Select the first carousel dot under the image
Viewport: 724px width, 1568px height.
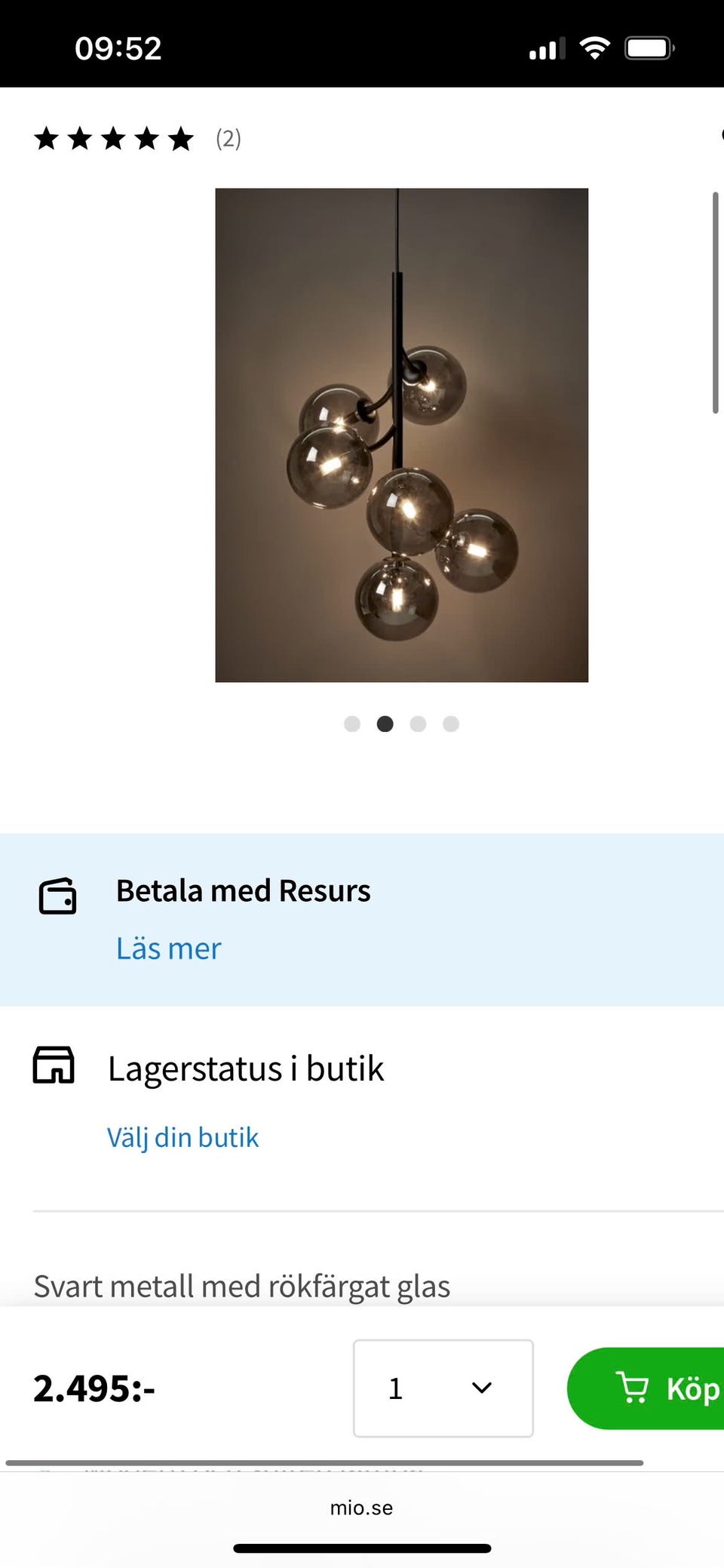click(x=351, y=724)
